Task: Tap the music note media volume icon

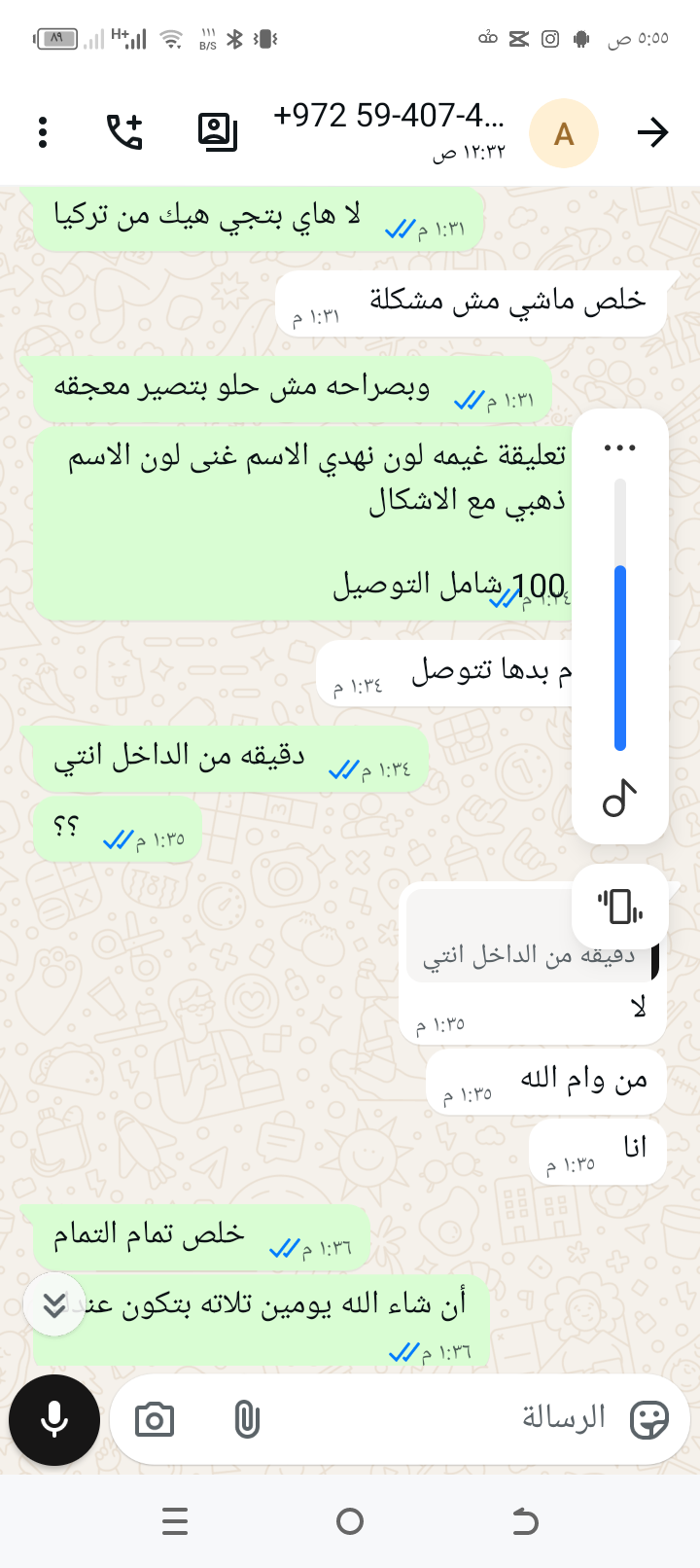Action: pyautogui.click(x=620, y=799)
